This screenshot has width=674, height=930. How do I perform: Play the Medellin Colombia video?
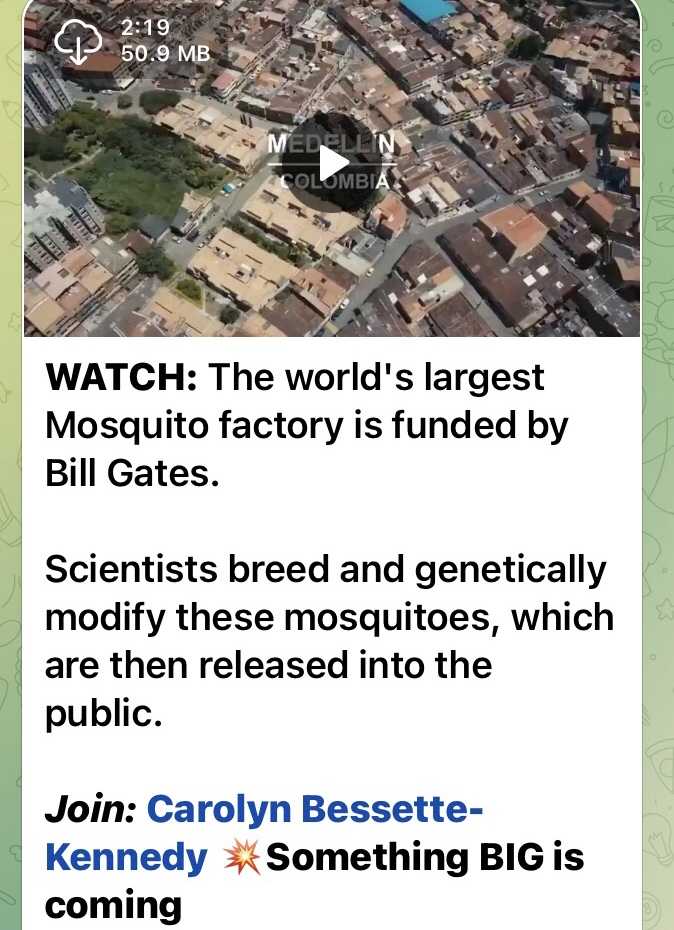pyautogui.click(x=333, y=162)
